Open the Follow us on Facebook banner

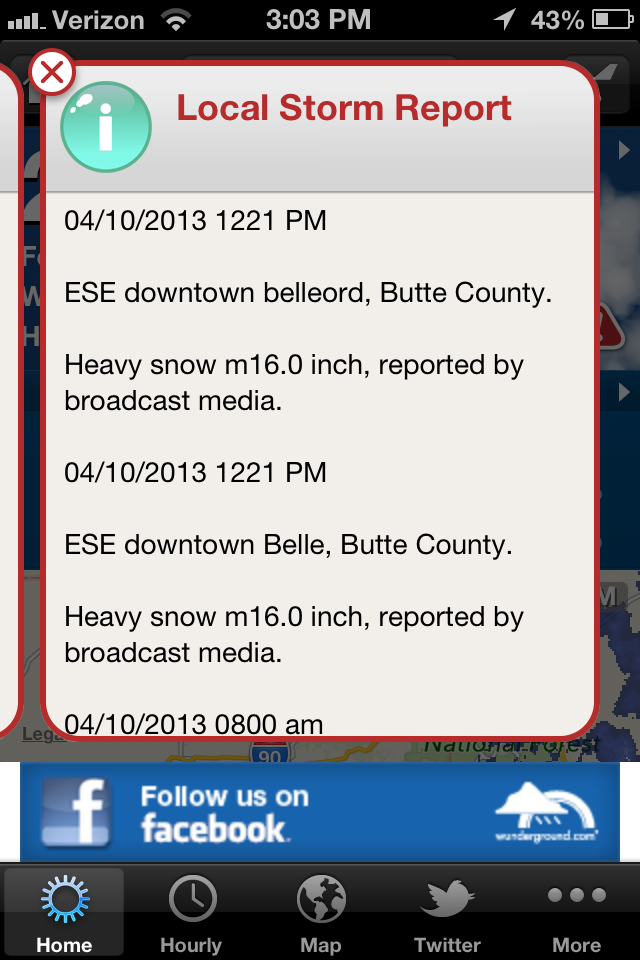320,812
